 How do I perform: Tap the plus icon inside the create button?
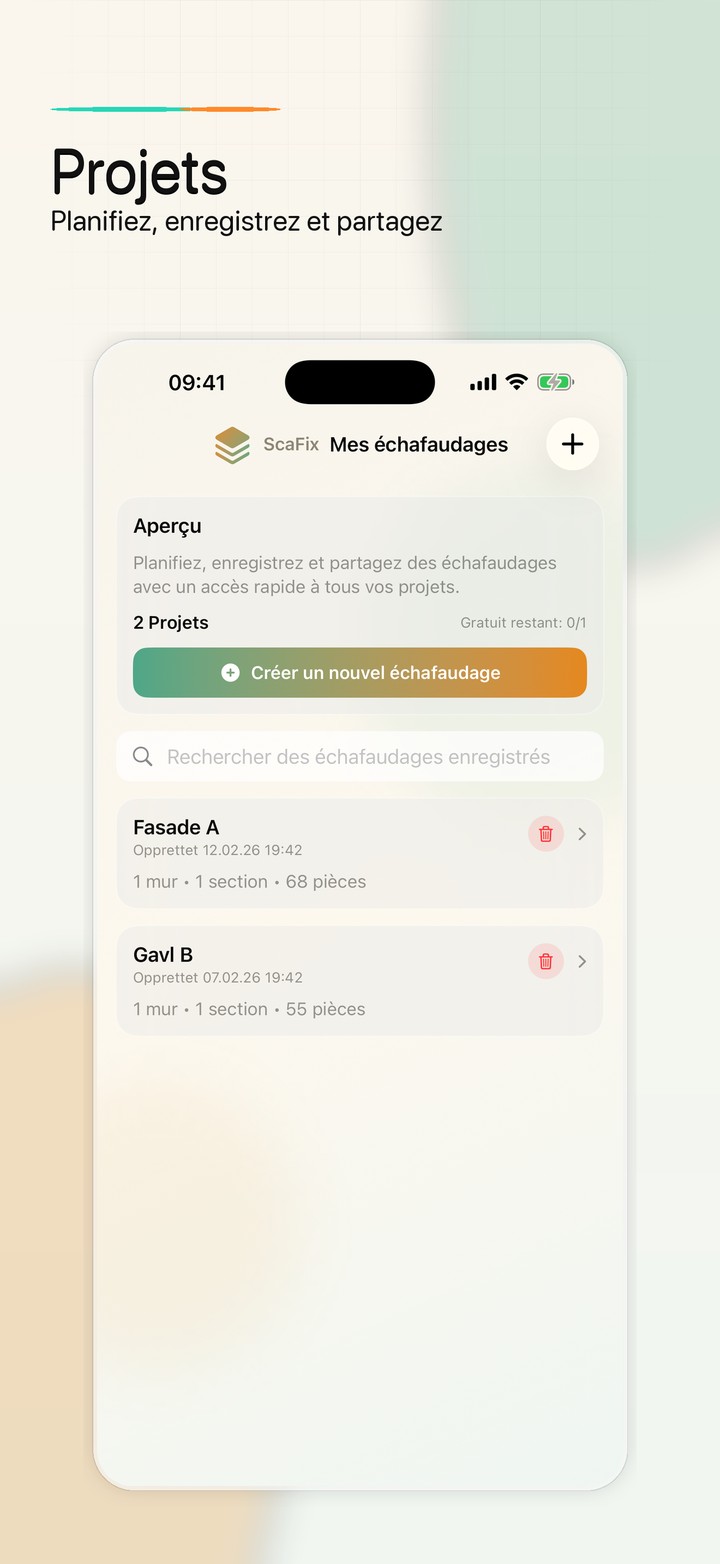tap(230, 672)
